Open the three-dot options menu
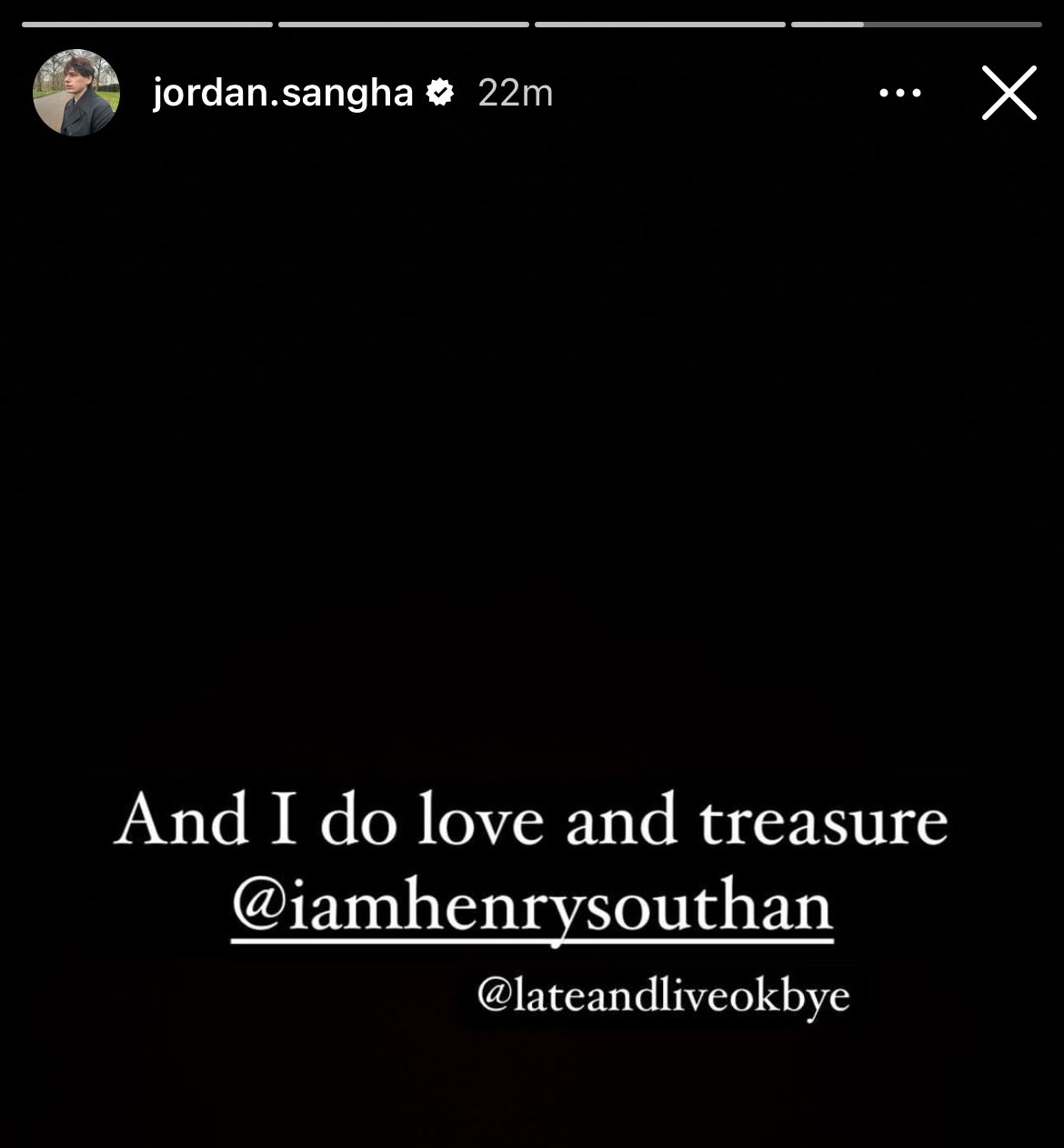 (x=899, y=93)
